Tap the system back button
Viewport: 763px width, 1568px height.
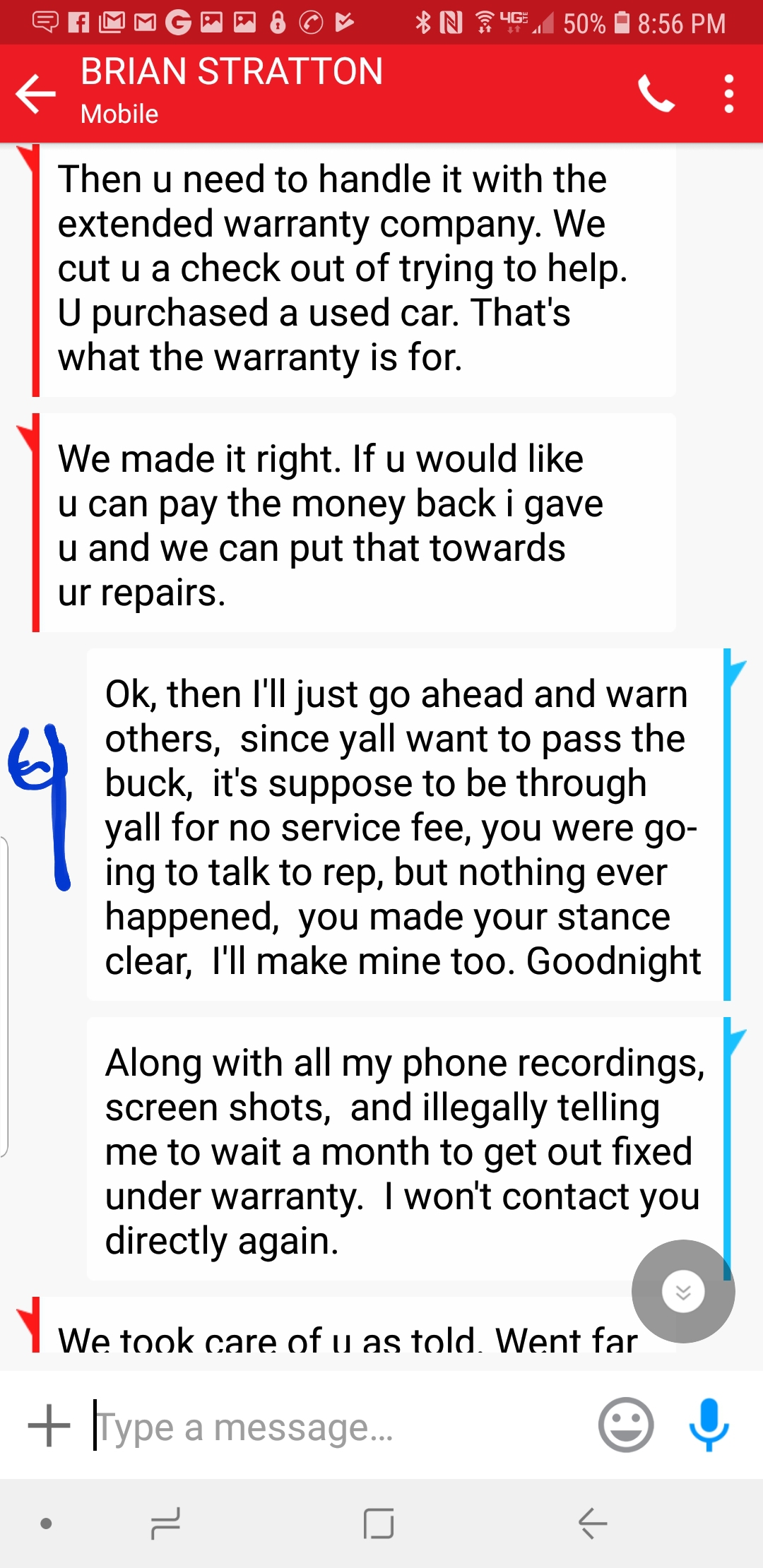click(592, 1524)
